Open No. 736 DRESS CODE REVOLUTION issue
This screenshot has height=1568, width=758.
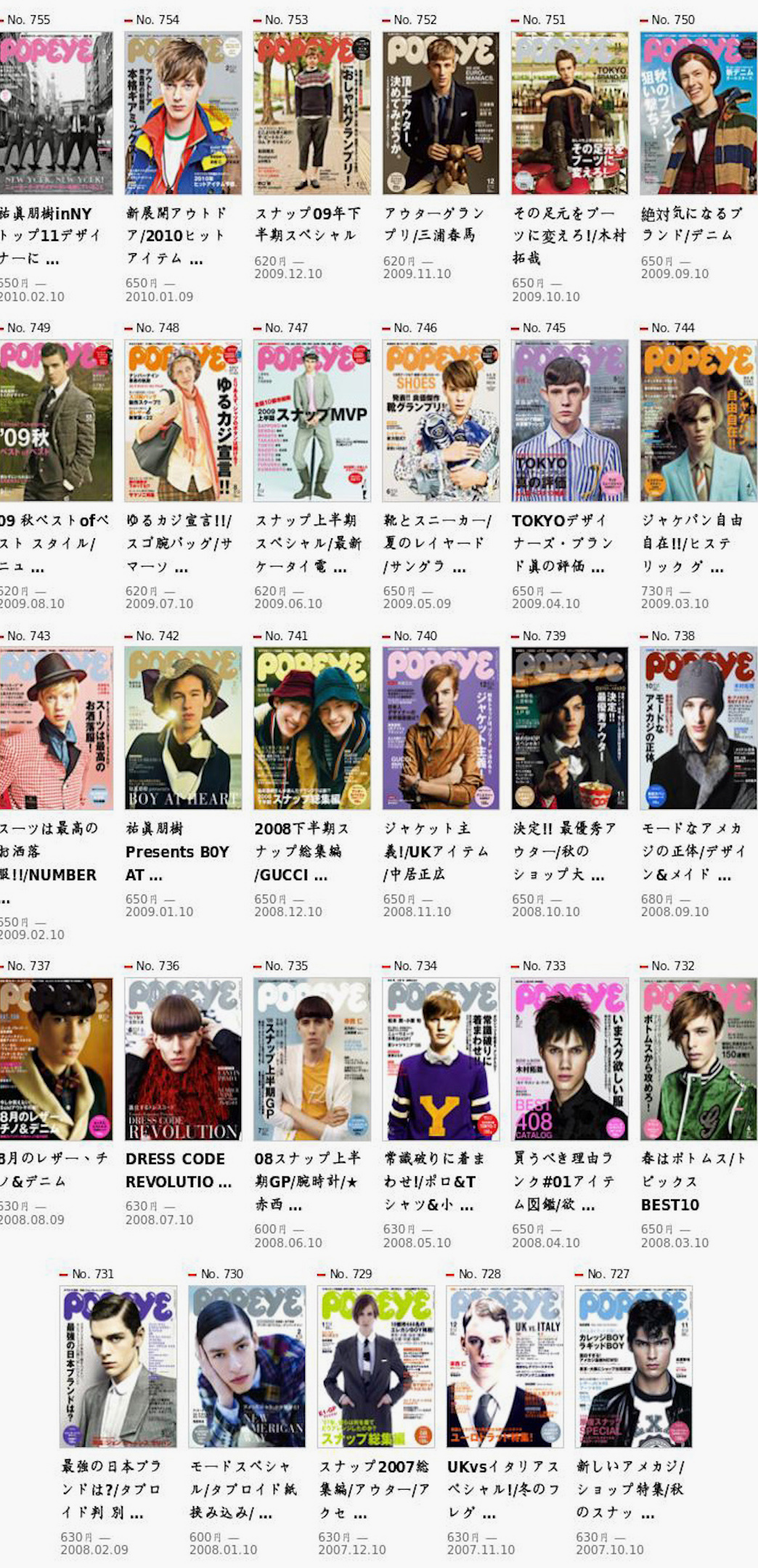183,1059
